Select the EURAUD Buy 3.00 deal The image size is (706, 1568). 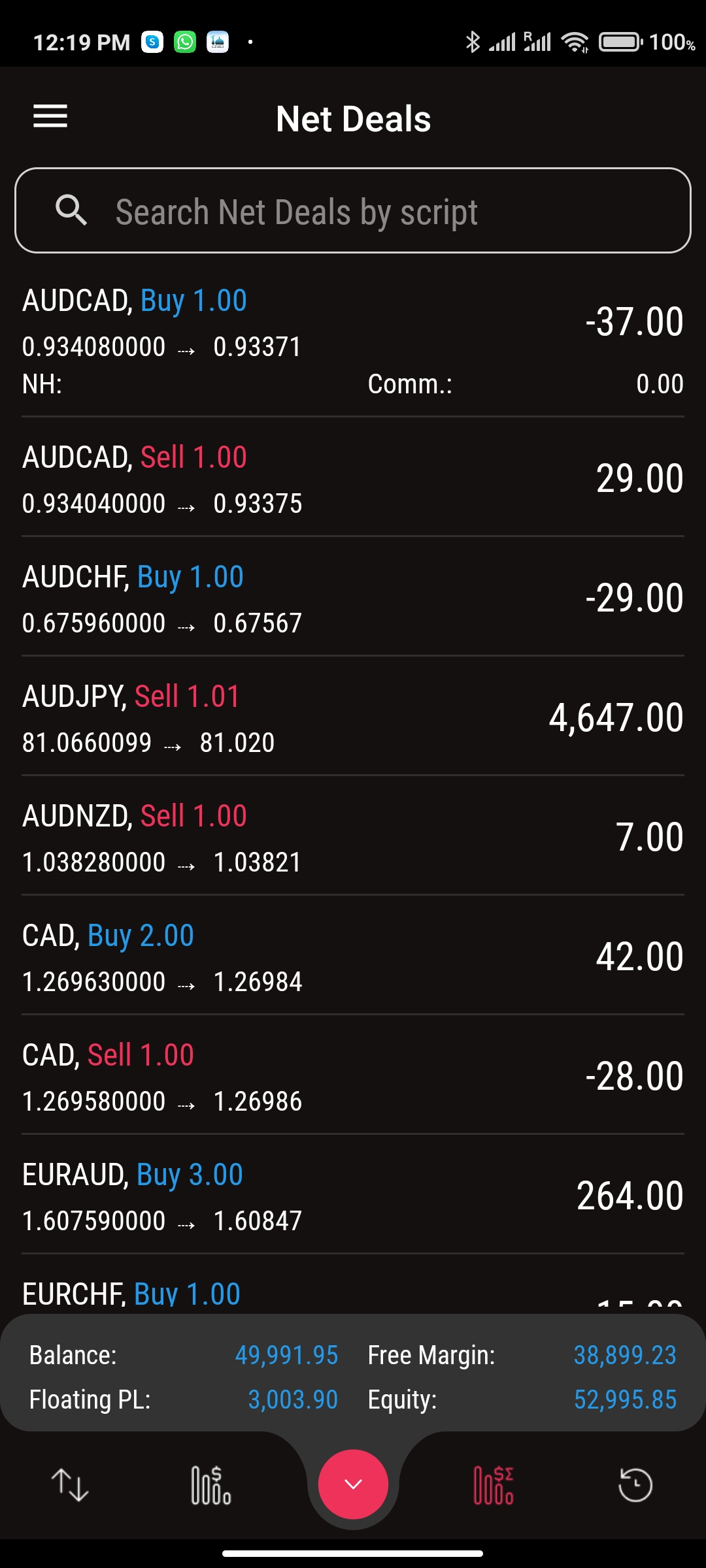pyautogui.click(x=353, y=1195)
